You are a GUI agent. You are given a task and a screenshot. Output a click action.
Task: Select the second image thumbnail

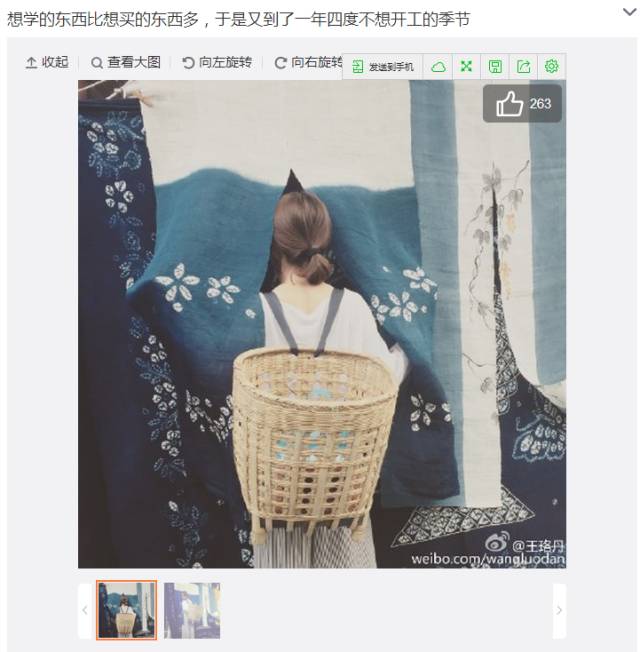(x=192, y=610)
